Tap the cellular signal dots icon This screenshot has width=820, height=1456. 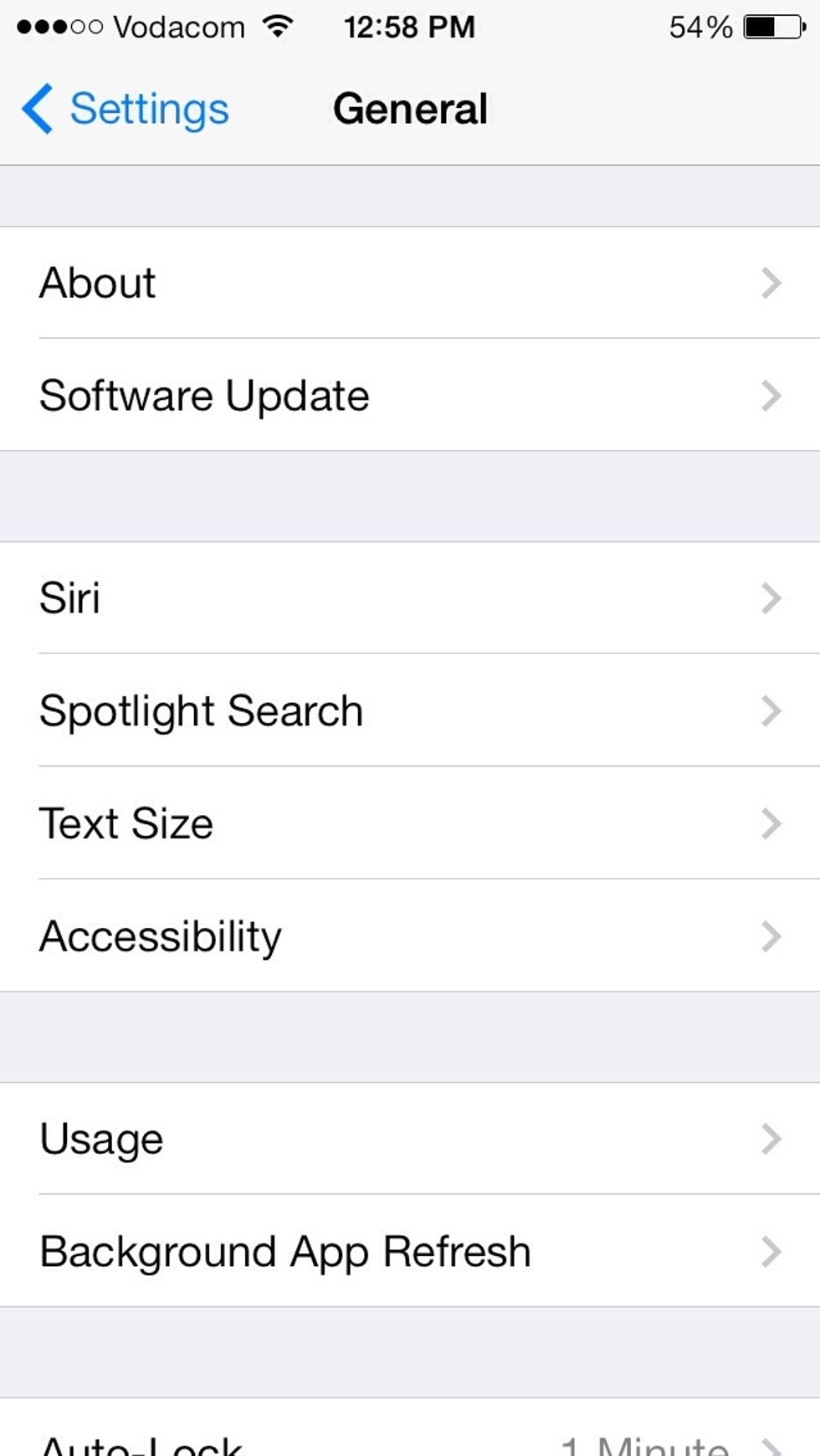click(57, 27)
